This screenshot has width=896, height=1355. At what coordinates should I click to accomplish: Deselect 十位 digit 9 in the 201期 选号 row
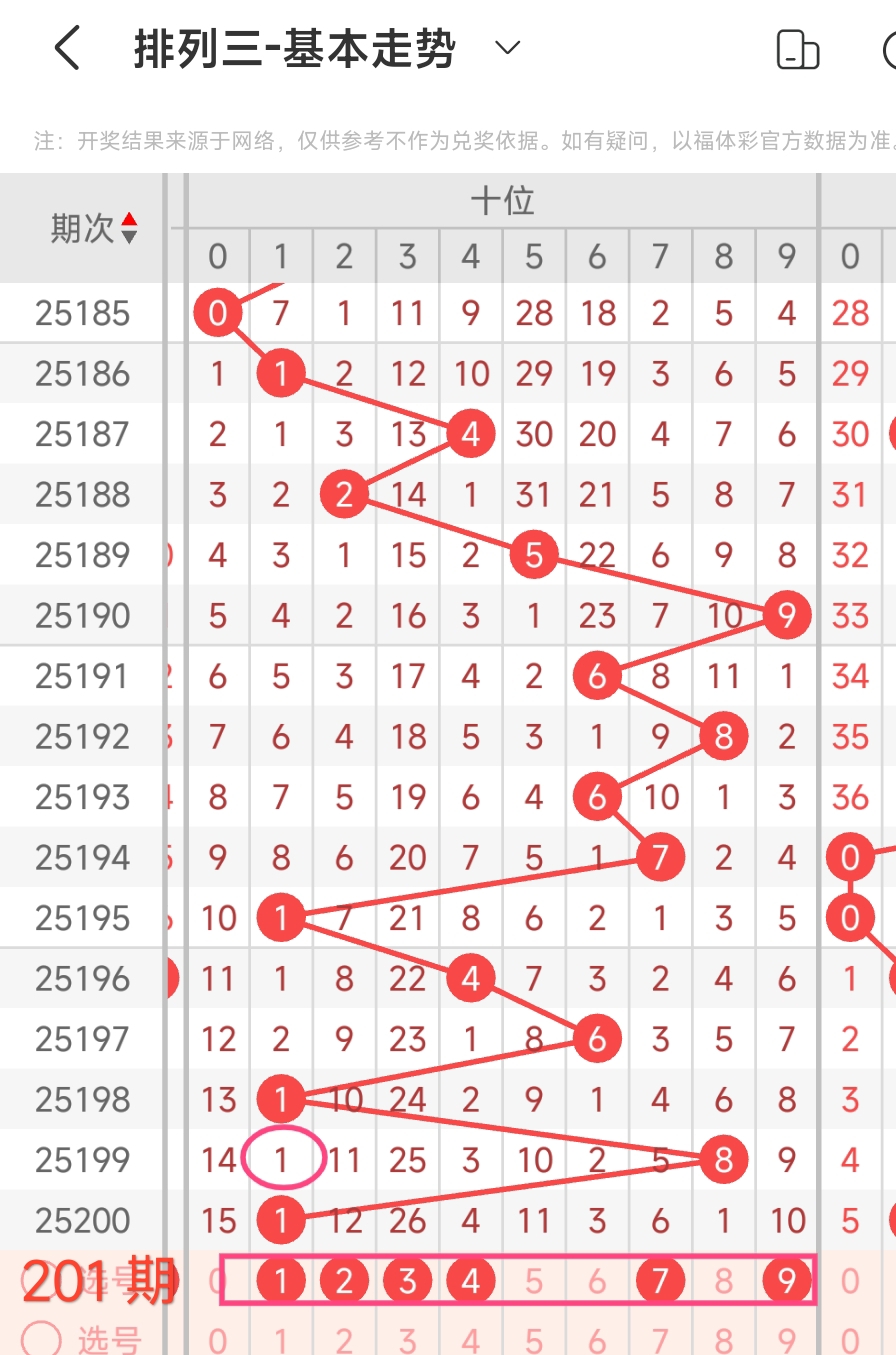point(787,1281)
